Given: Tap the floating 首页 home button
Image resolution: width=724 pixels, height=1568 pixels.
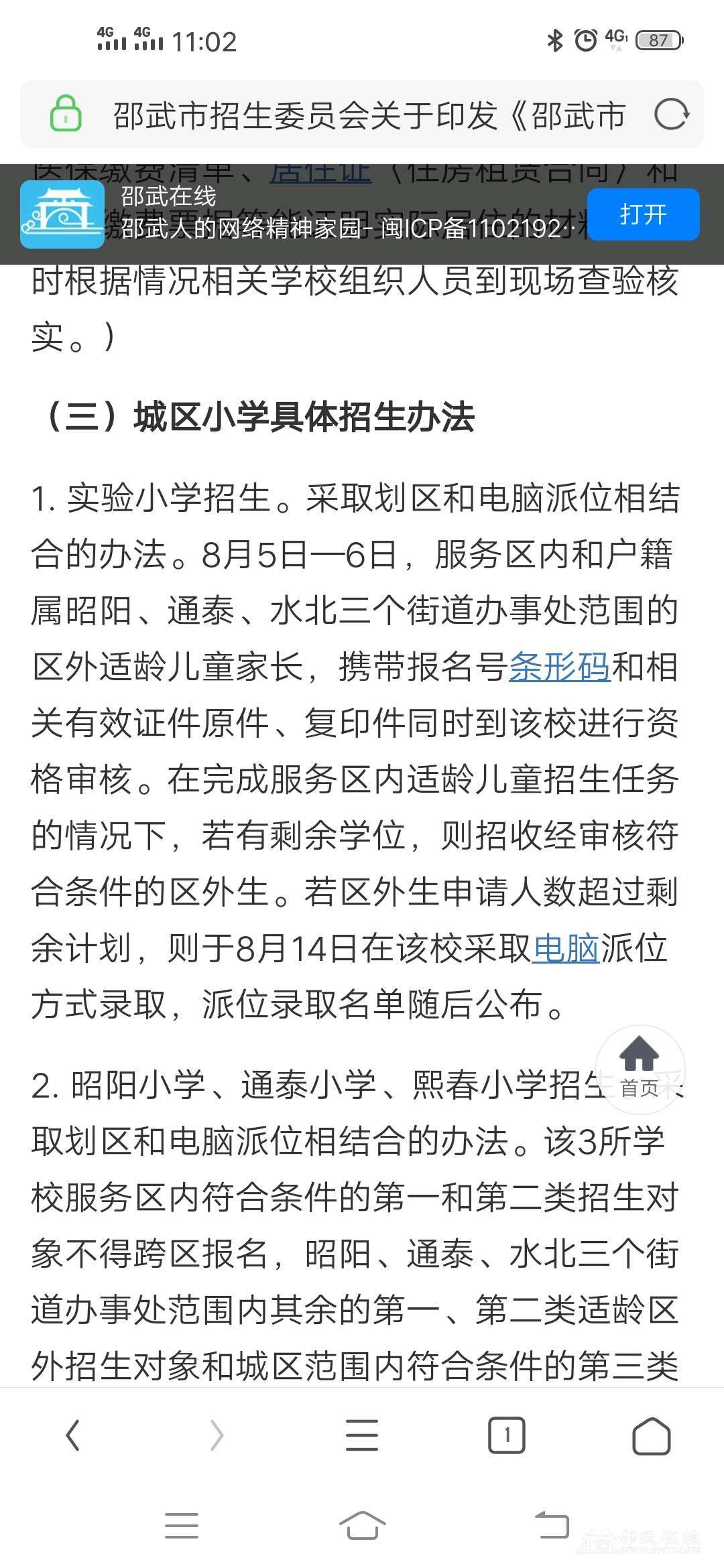Looking at the screenshot, I should tap(640, 1069).
